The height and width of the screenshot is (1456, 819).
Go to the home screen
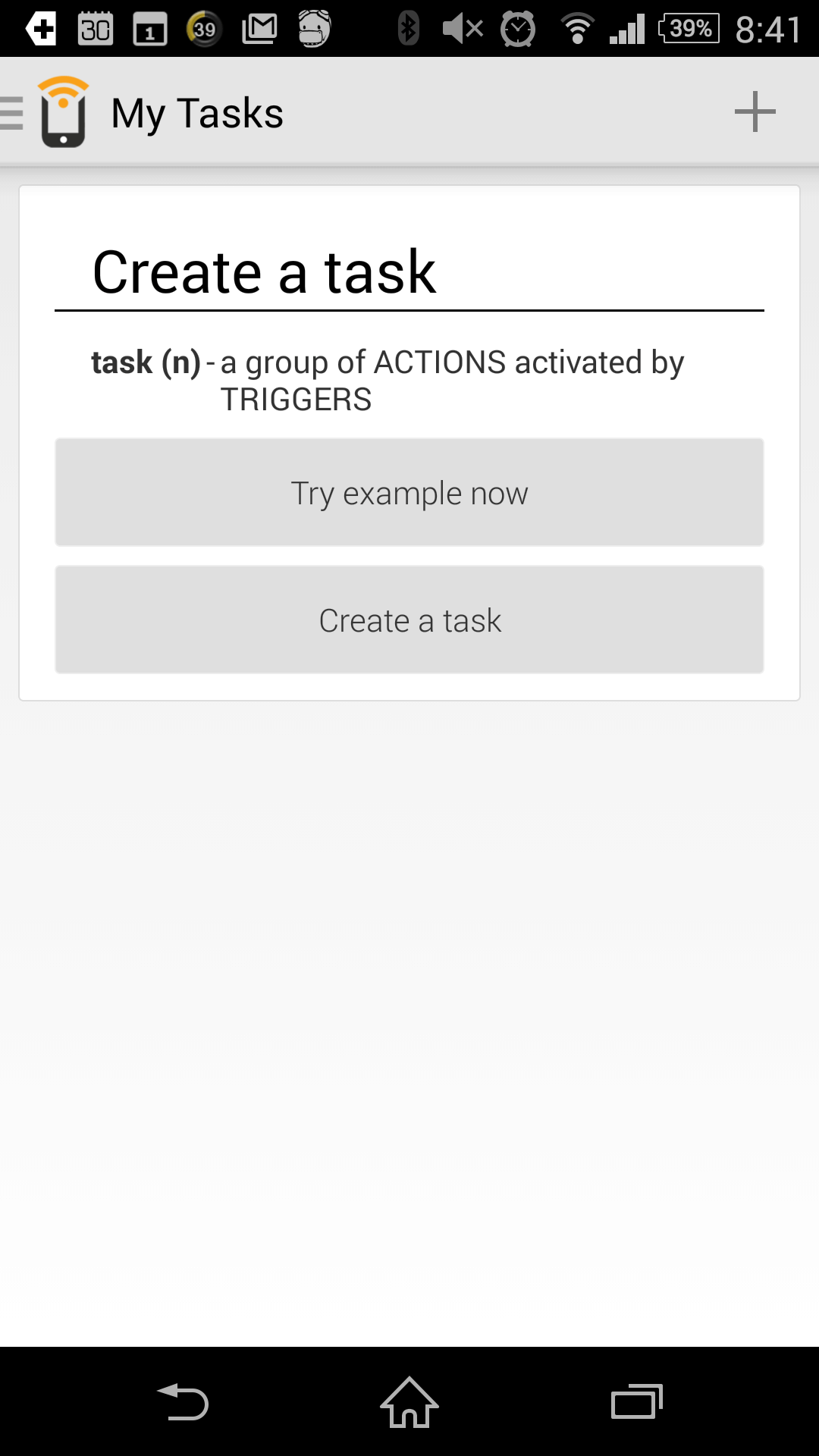click(x=409, y=1401)
